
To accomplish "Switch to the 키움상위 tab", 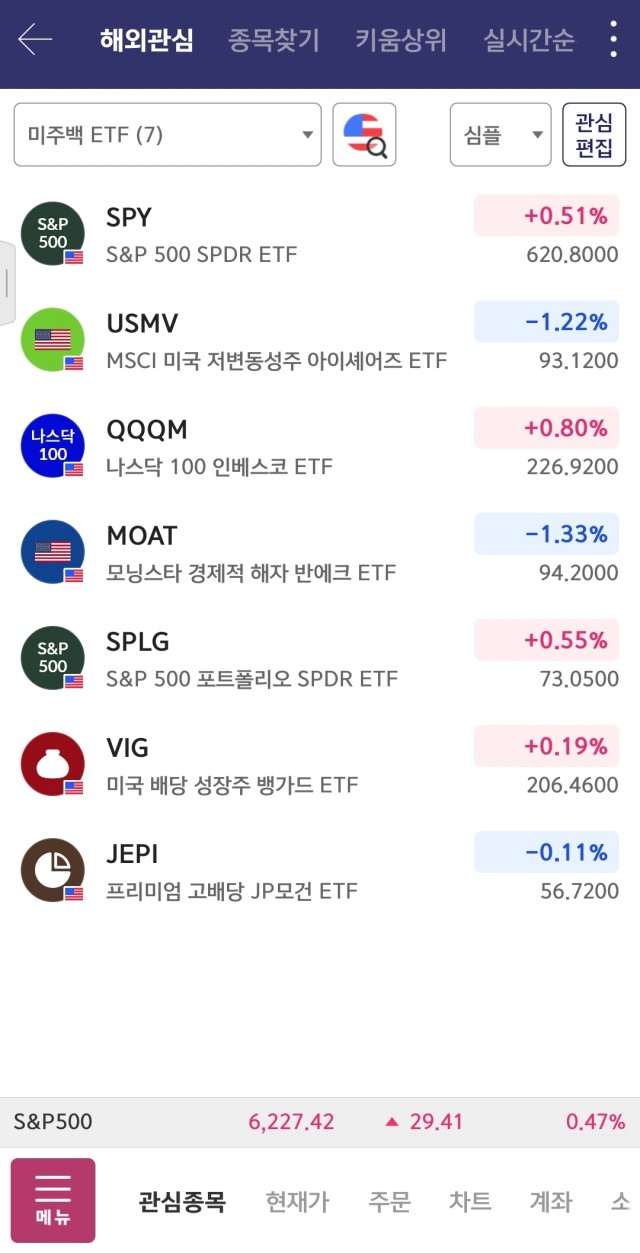I will [x=401, y=41].
